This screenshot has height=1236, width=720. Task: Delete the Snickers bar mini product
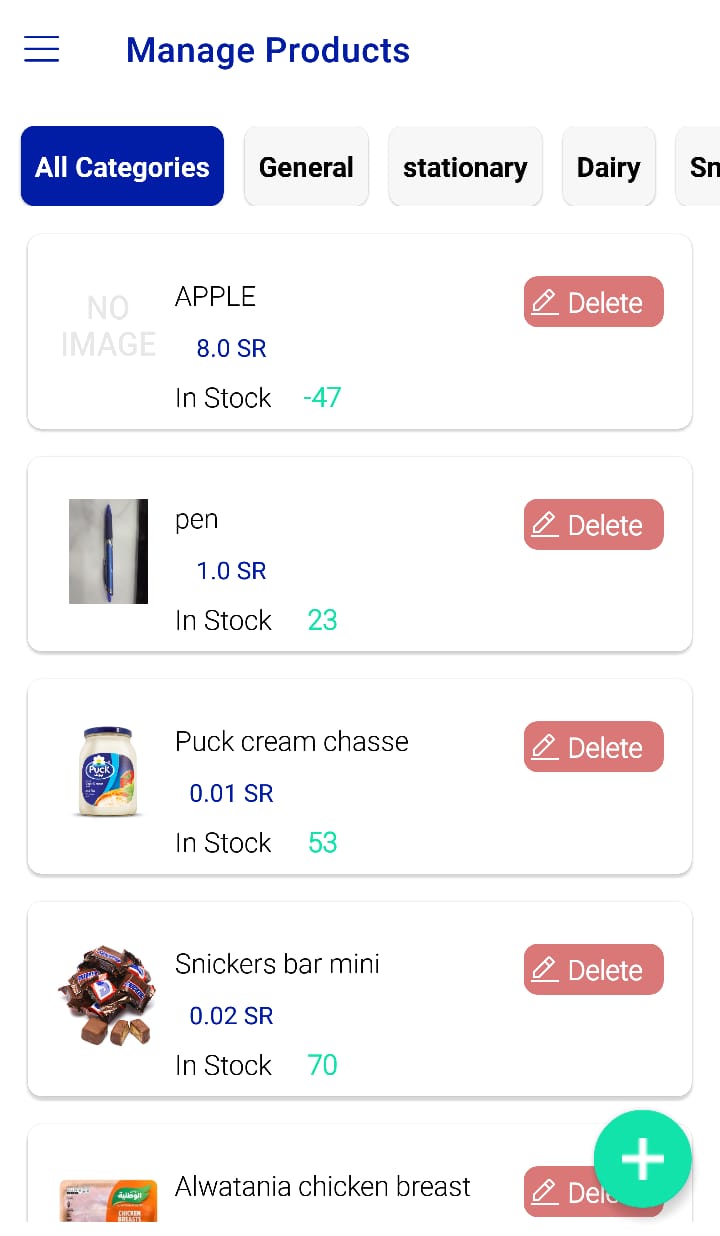(605, 969)
